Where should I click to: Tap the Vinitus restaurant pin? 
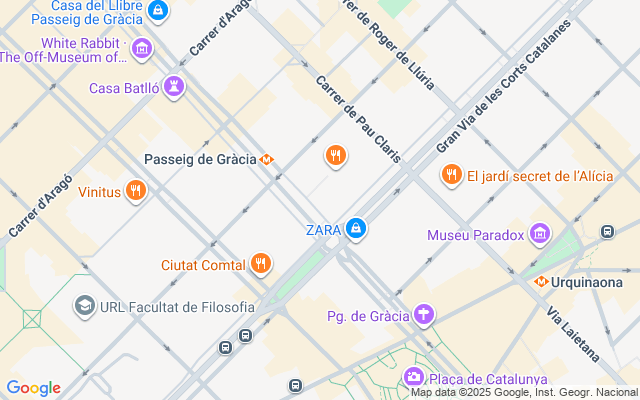coord(136,191)
